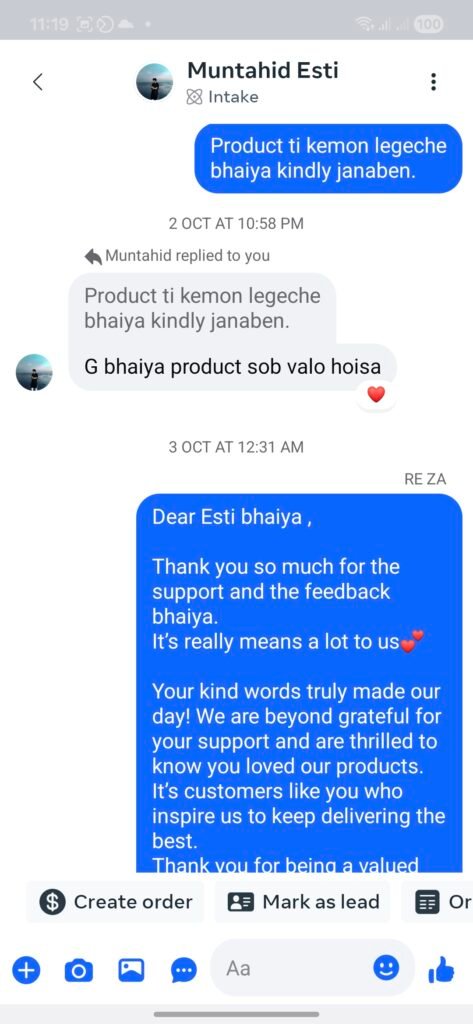Image resolution: width=473 pixels, height=1024 pixels.
Task: Go back using the top-left arrow
Action: (38, 82)
